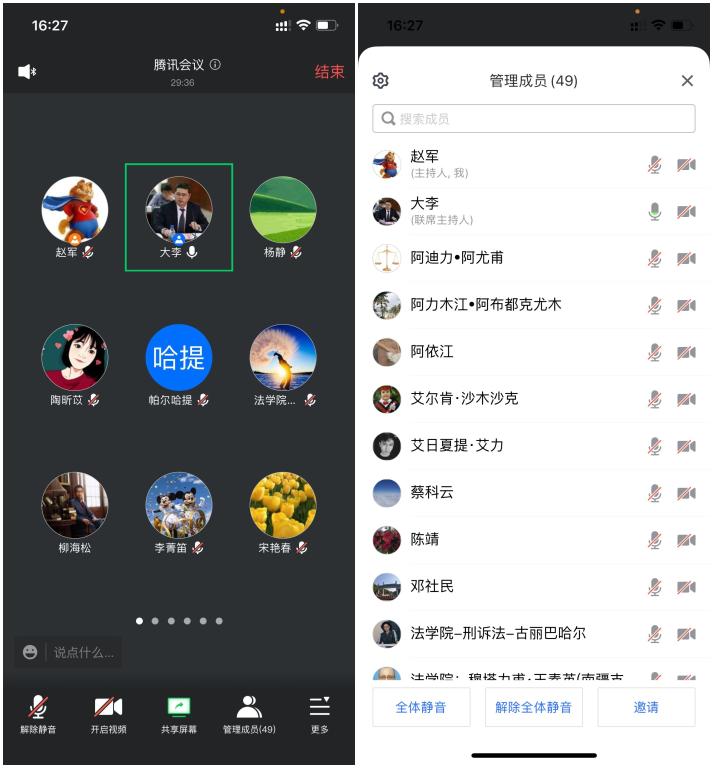Select 大李's video tile
713x768 pixels.
[179, 217]
